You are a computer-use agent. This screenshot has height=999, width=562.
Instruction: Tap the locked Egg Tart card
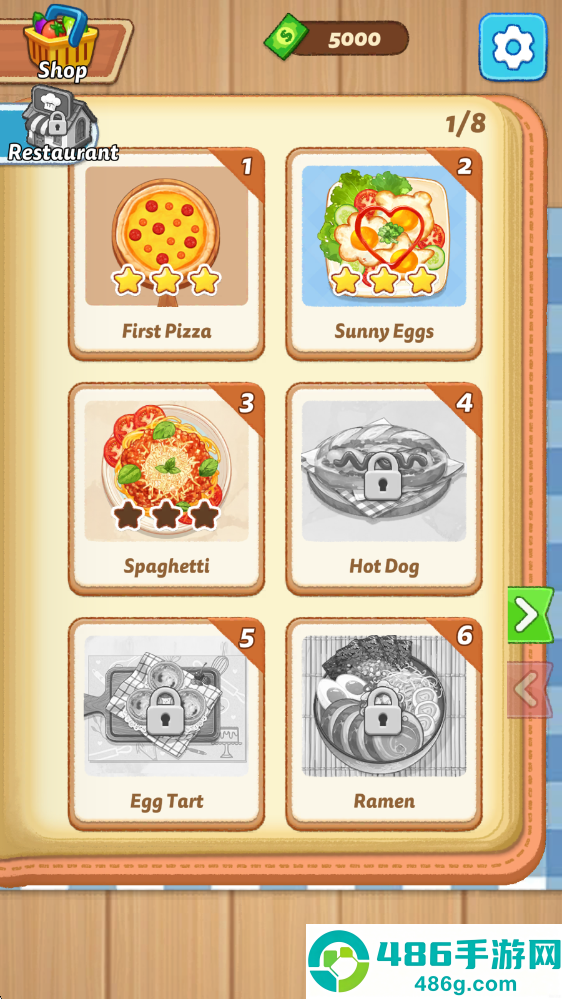[x=166, y=724]
